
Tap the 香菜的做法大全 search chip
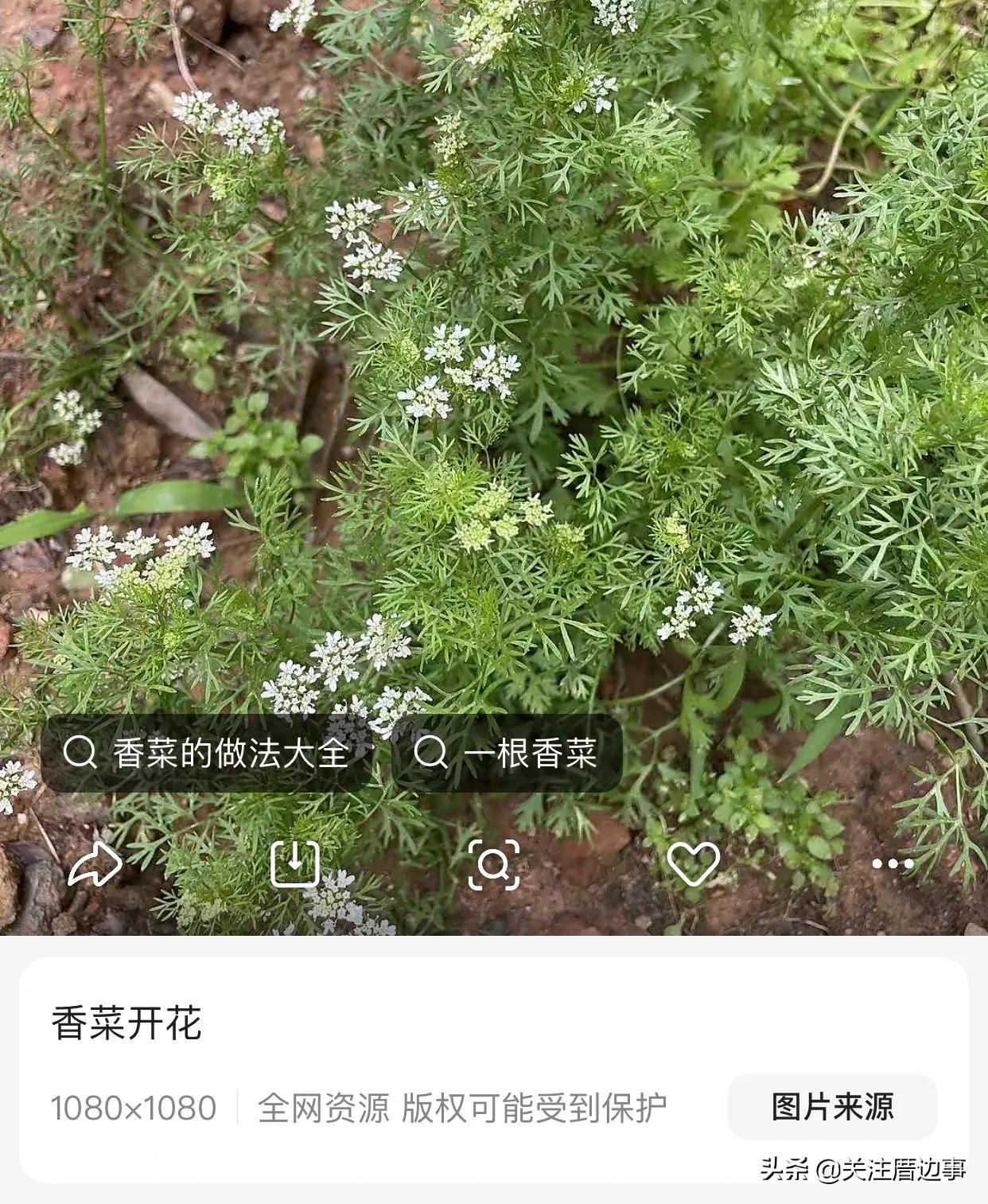[x=207, y=753]
